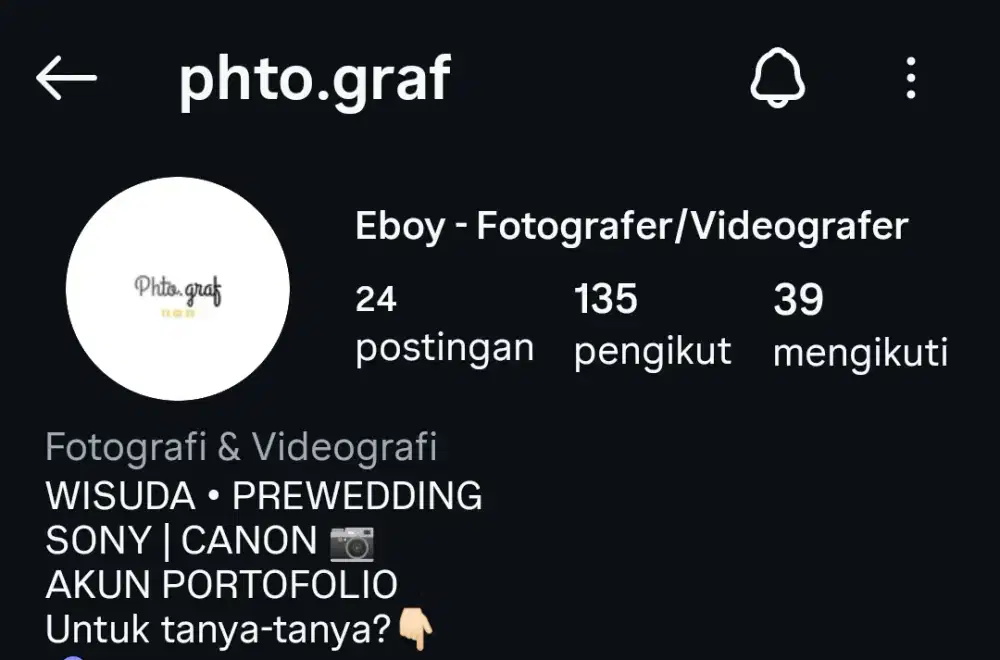Jump to the 24 postingan posts

click(444, 324)
